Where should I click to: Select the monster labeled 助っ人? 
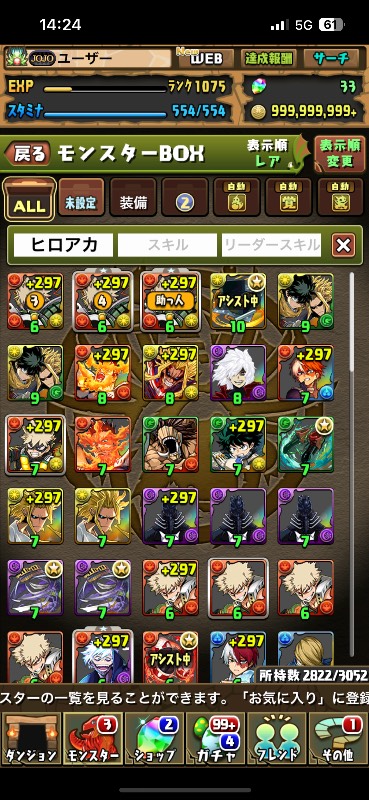click(x=170, y=301)
